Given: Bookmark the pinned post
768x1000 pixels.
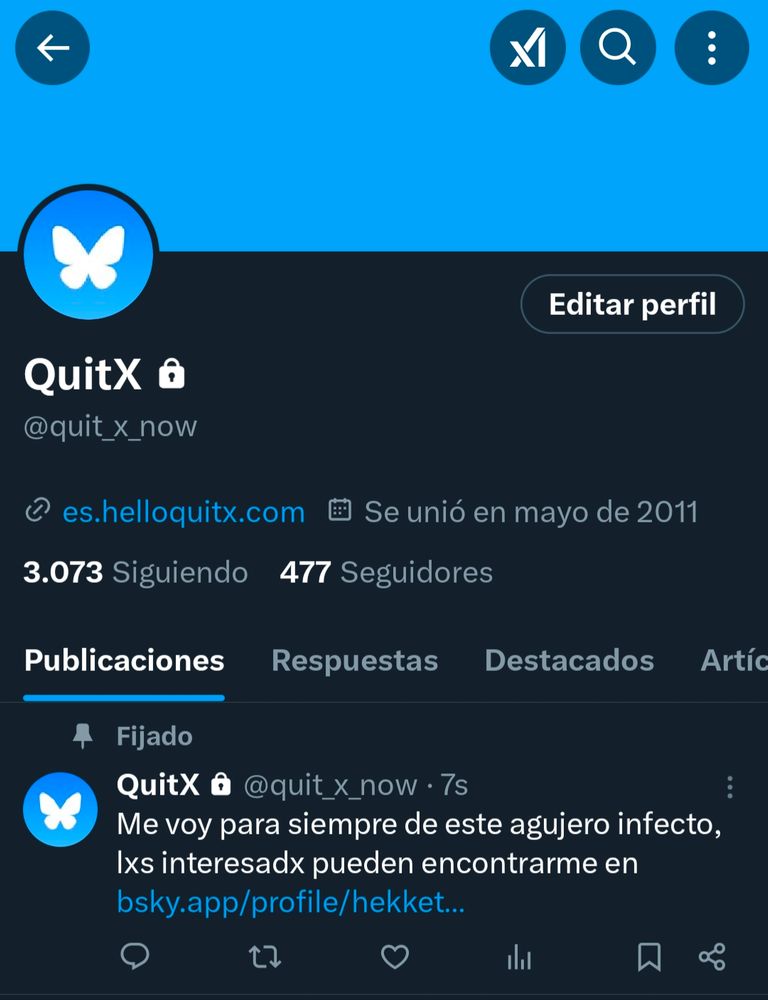Looking at the screenshot, I should point(649,957).
